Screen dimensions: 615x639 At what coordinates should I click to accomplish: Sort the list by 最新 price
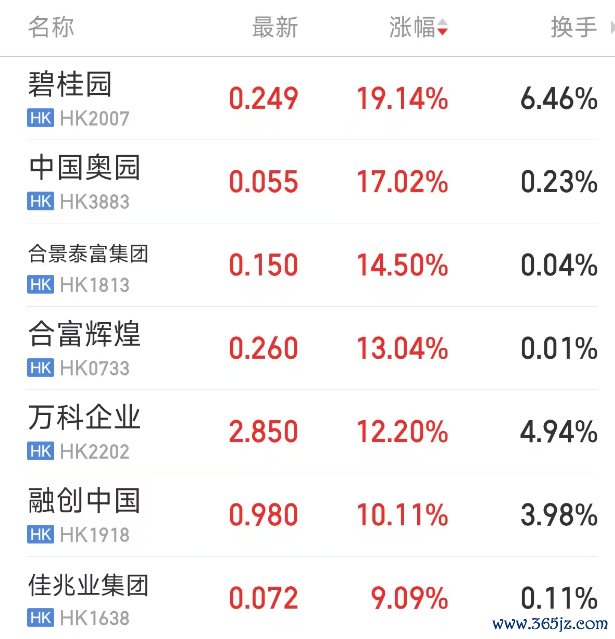275,27
